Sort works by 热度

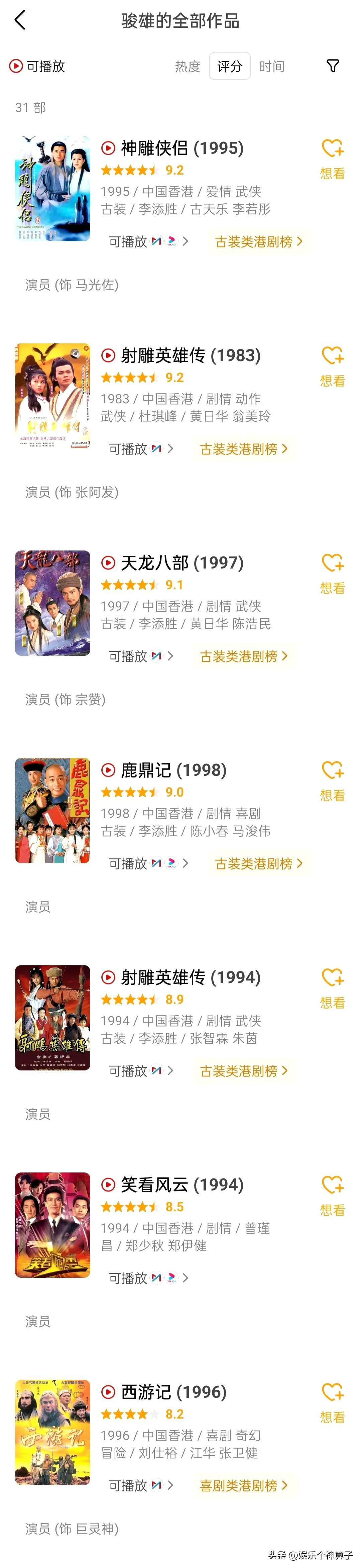tap(188, 66)
